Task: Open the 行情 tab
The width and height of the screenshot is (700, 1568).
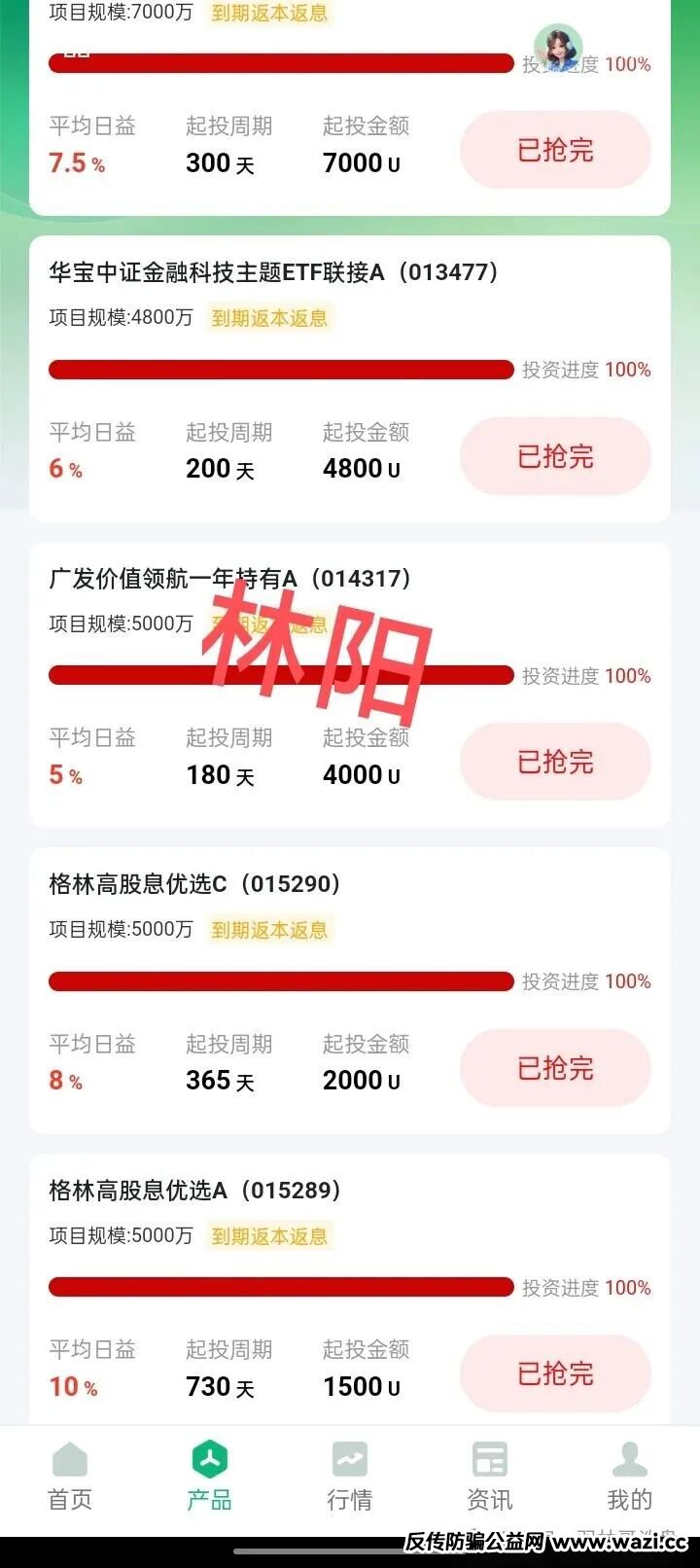Action: pos(350,1477)
